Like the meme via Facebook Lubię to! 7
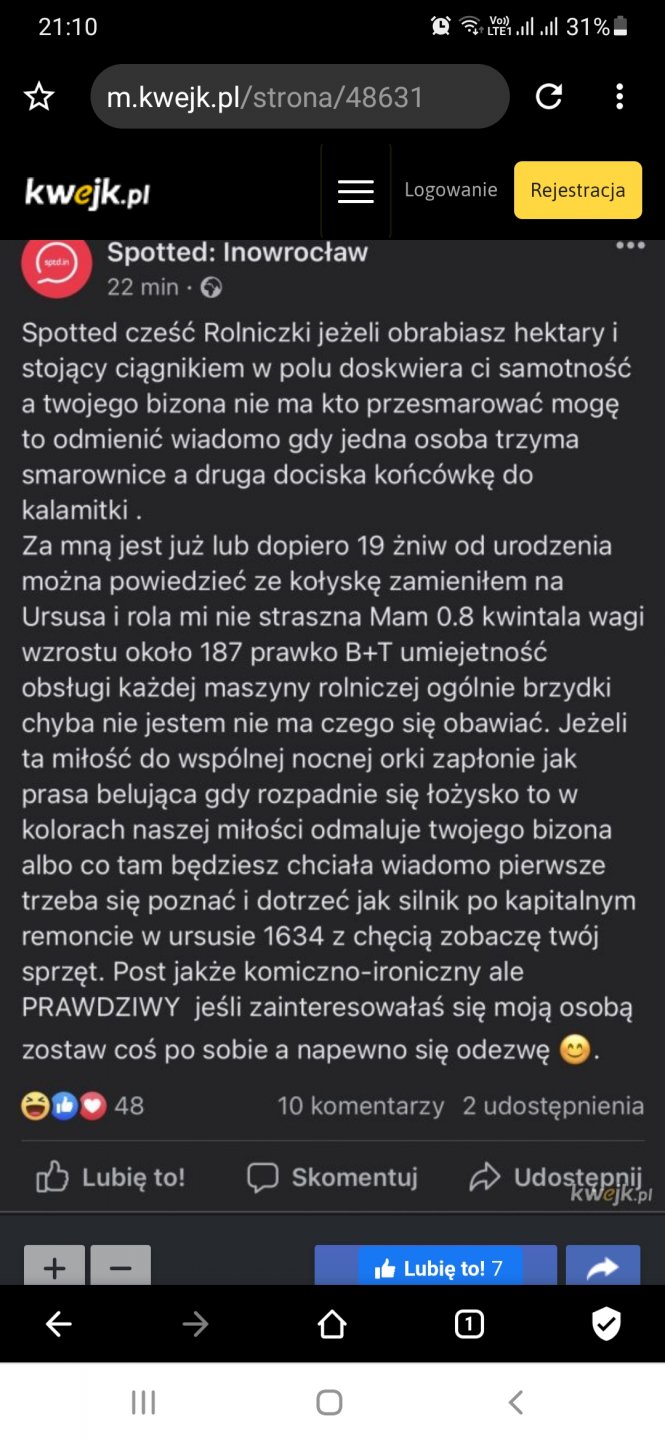 click(x=436, y=1268)
